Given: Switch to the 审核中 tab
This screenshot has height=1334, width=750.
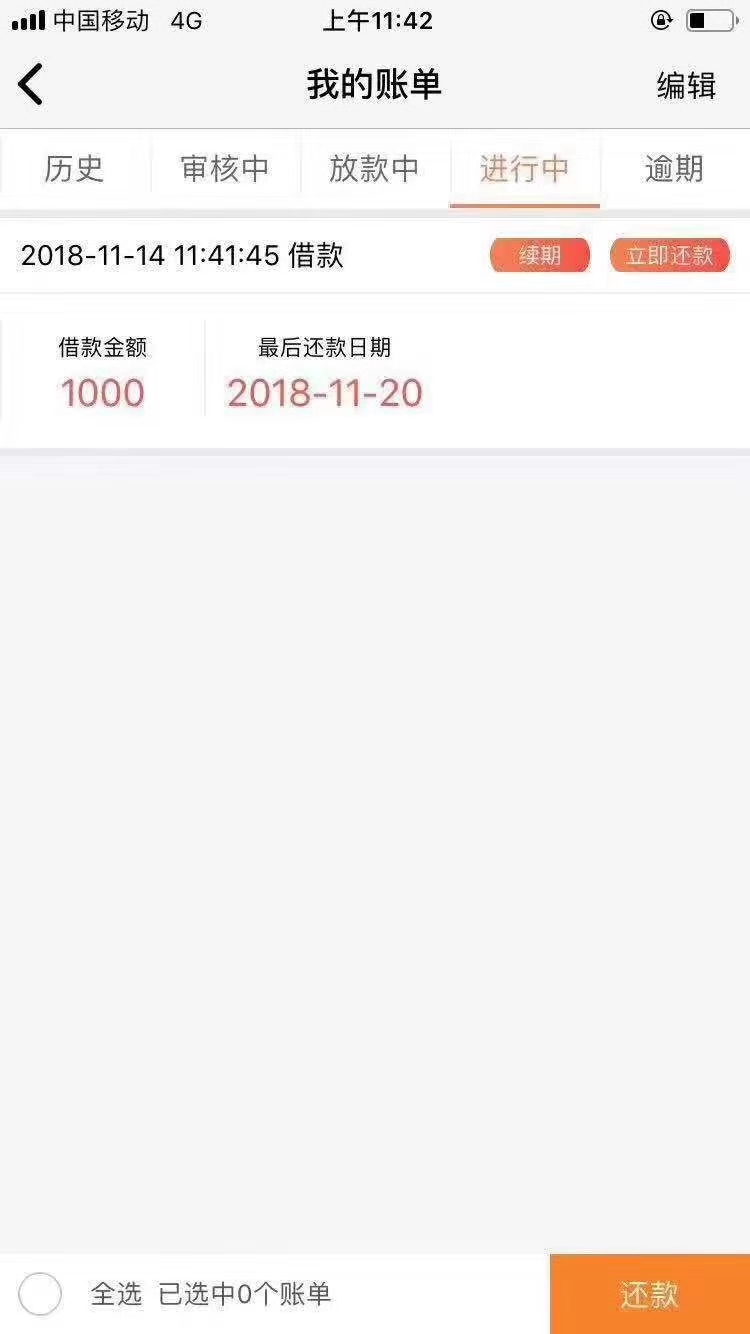Looking at the screenshot, I should tap(225, 169).
